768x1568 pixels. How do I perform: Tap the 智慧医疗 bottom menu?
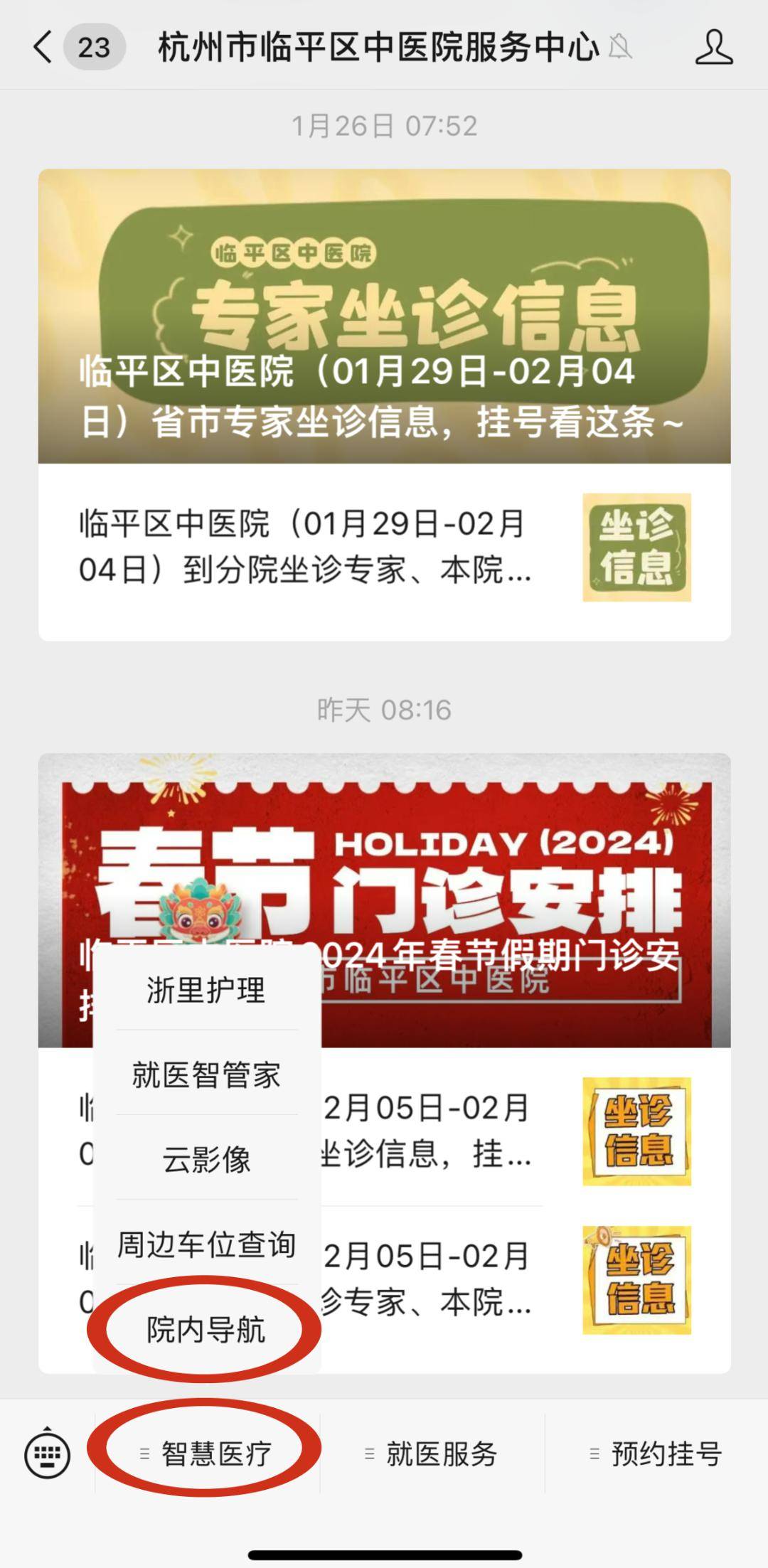tap(206, 1454)
